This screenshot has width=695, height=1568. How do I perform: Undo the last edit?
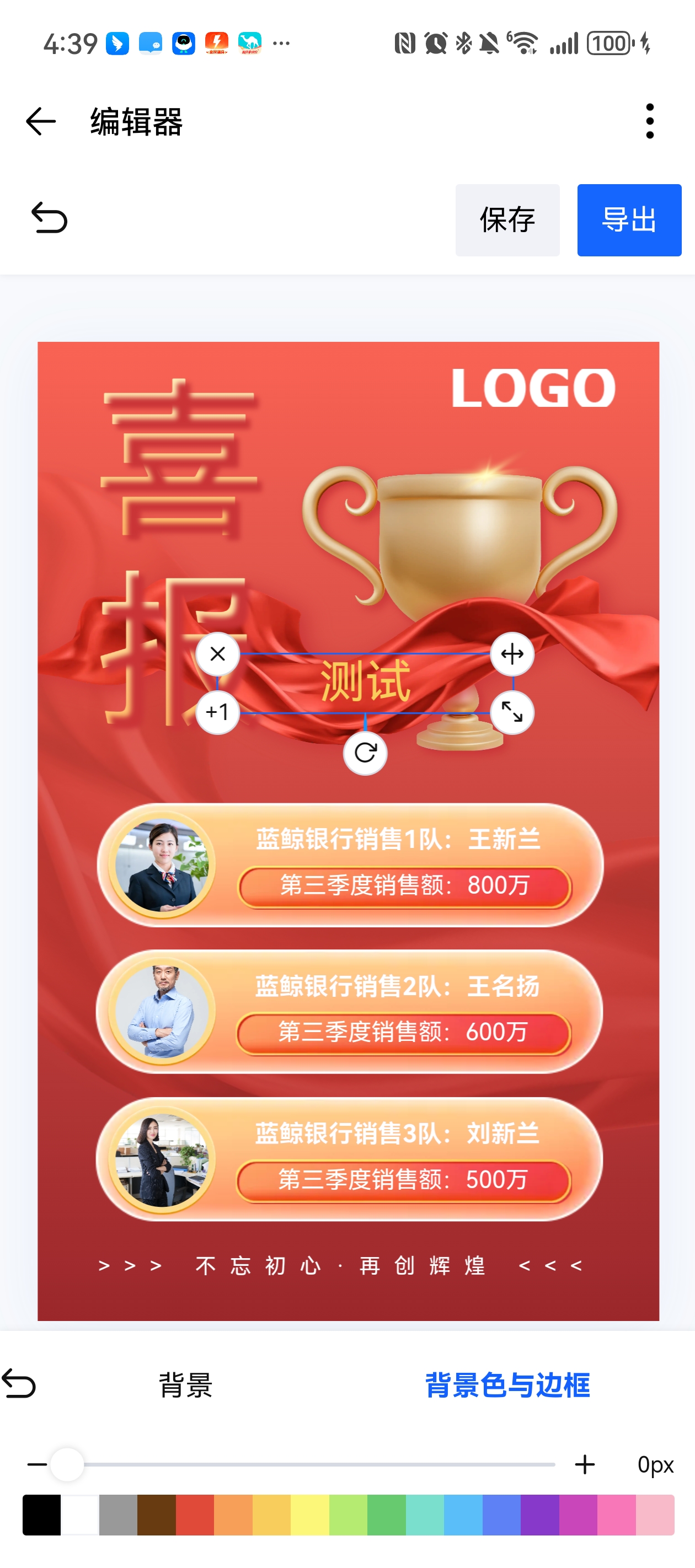[49, 218]
